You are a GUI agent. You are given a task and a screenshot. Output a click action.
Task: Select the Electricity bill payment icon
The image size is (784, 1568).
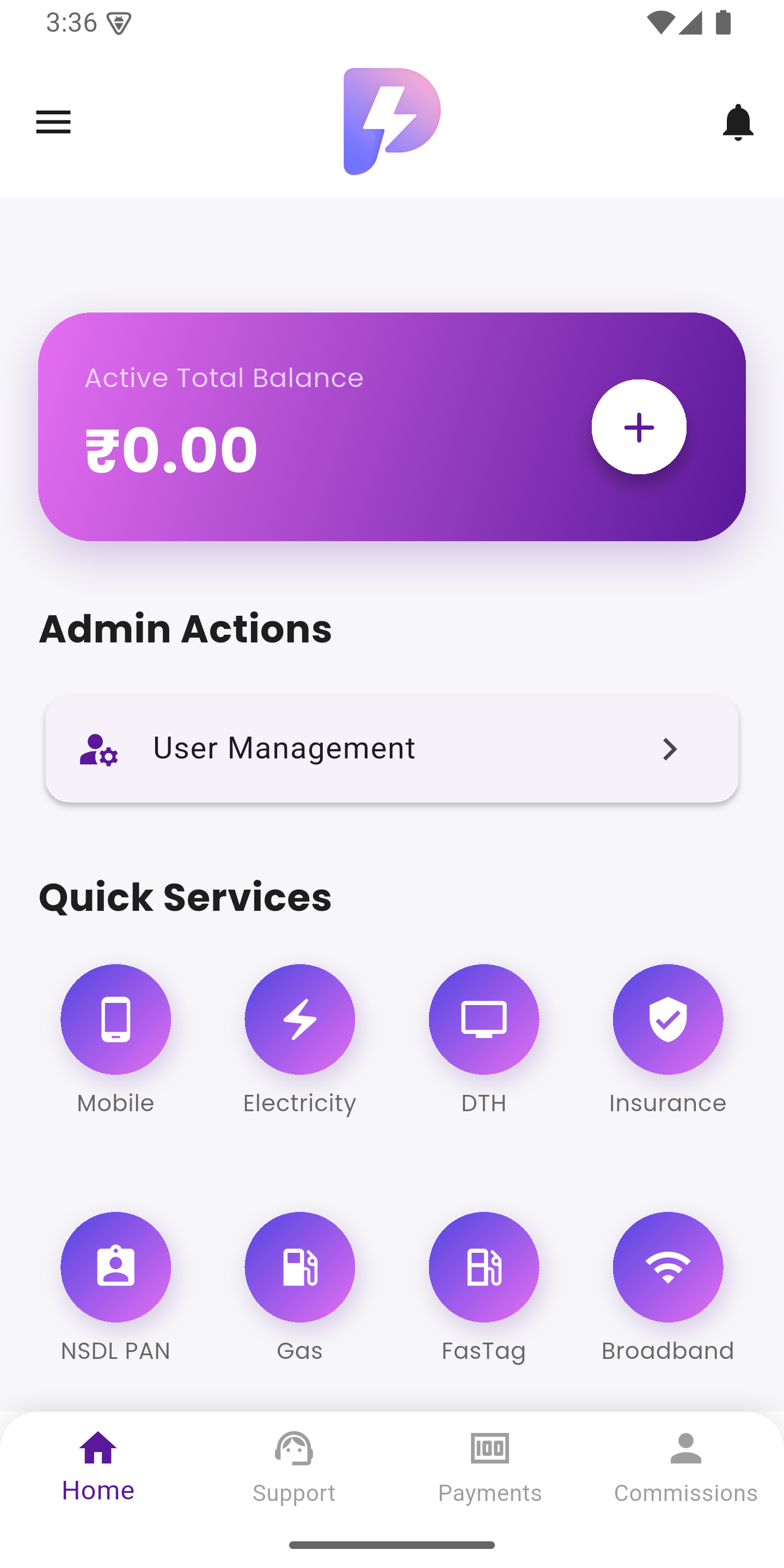299,1020
